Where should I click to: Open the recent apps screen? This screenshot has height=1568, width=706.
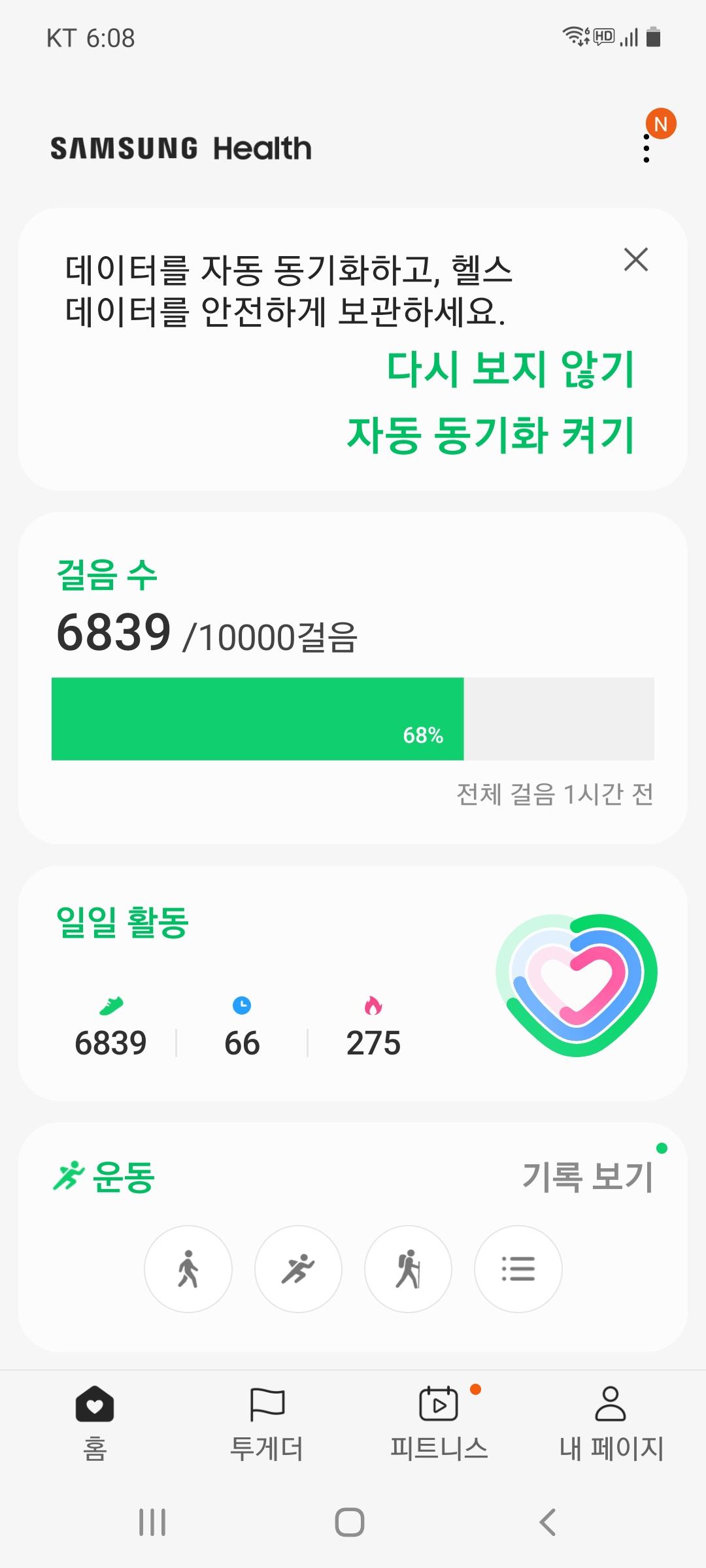click(x=152, y=1522)
